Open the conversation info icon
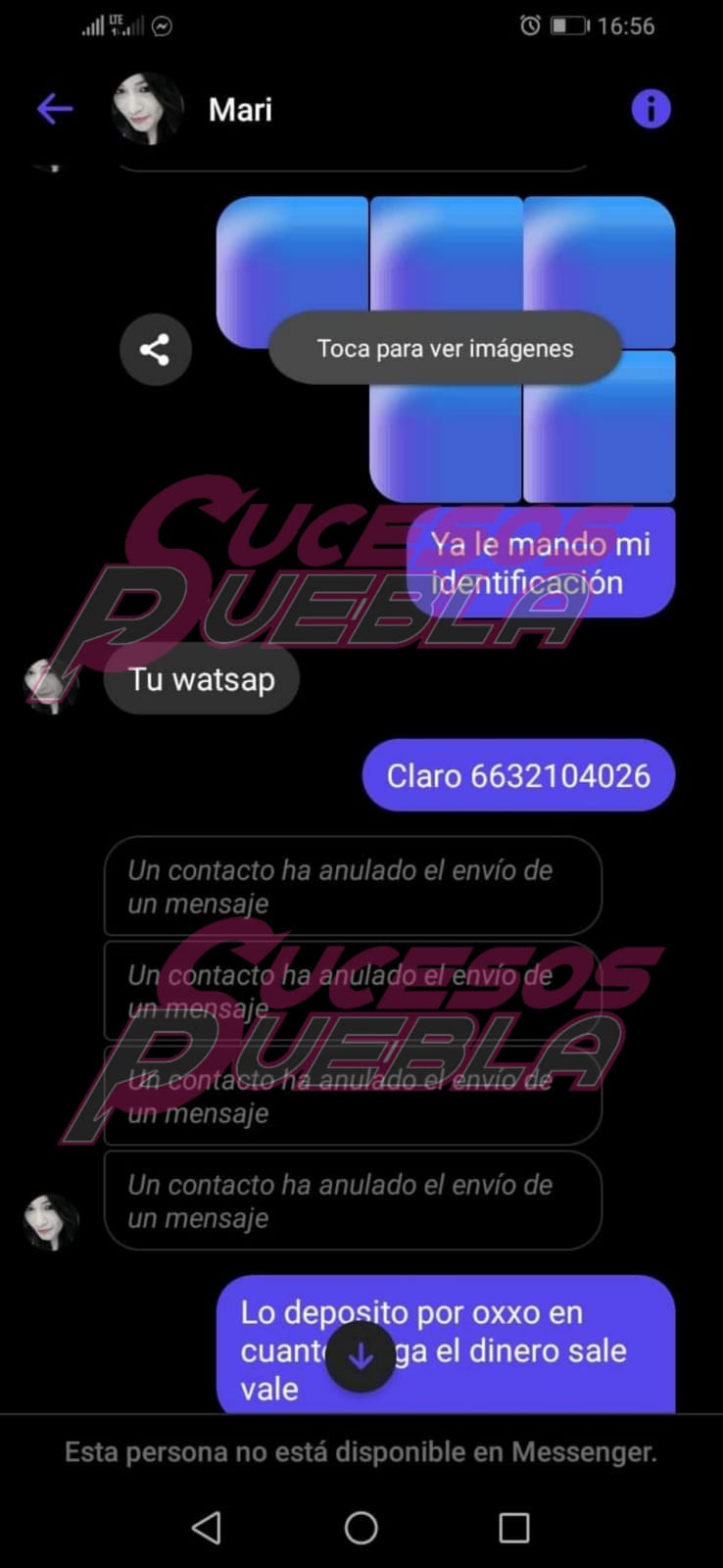This screenshot has width=723, height=1568. pos(651,109)
